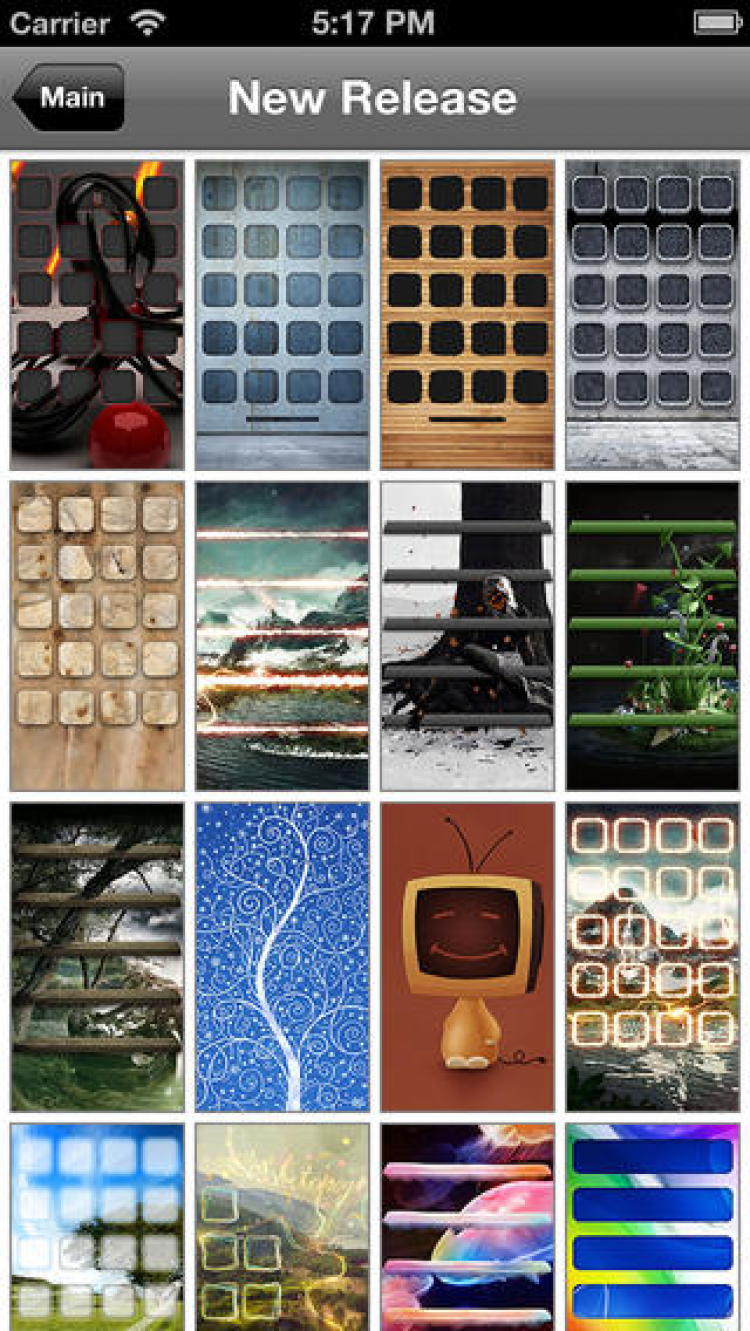The height and width of the screenshot is (1331, 750).
Task: Open the stormy sea red stripes wallpaper
Action: 282,636
